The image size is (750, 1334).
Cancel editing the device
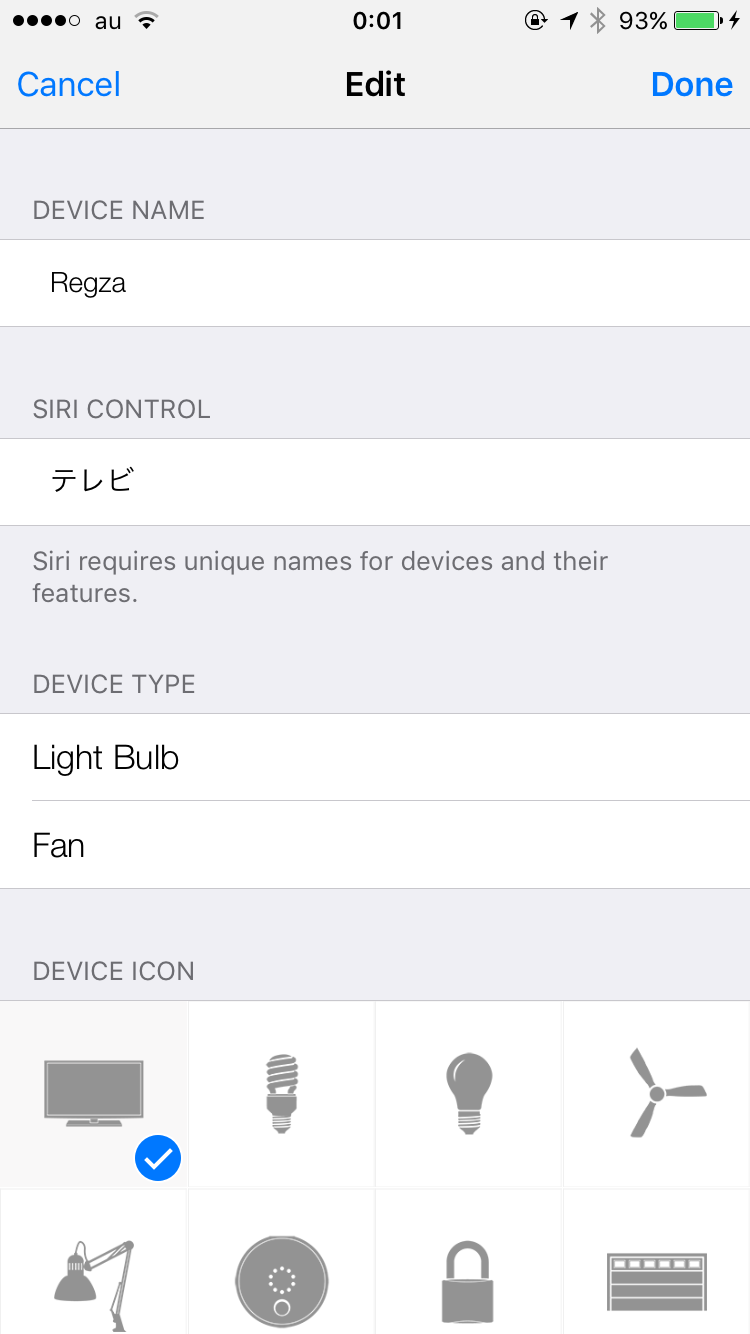click(x=69, y=84)
